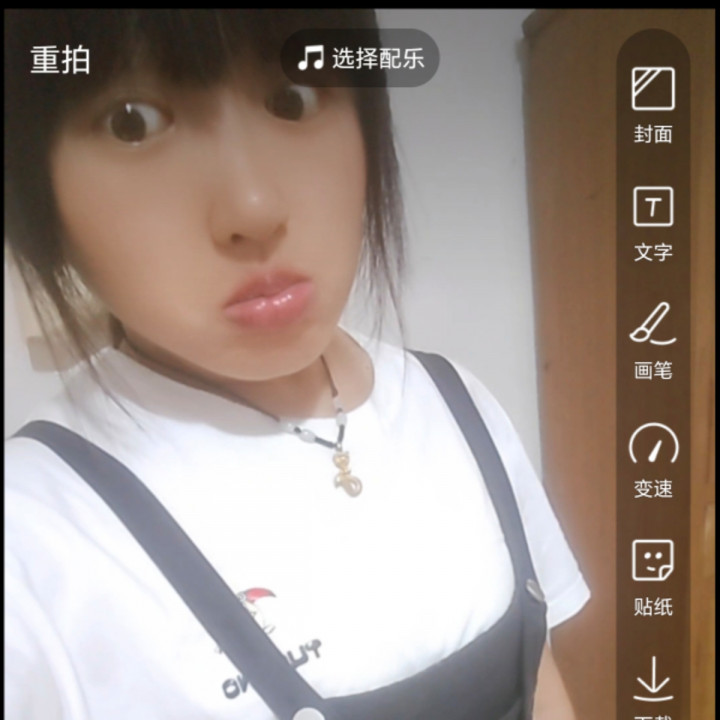
Task: Open 选择配乐 to choose music
Action: coord(361,58)
